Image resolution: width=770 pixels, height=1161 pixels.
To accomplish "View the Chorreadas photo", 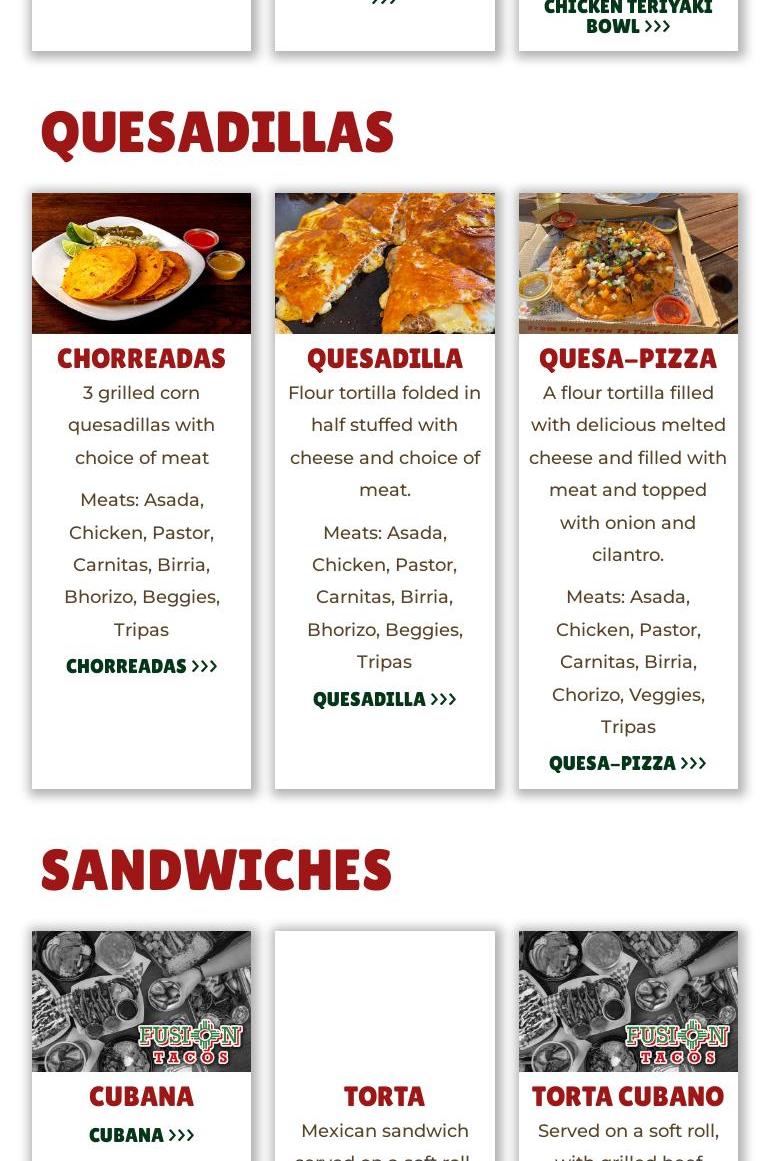I will [x=141, y=263].
